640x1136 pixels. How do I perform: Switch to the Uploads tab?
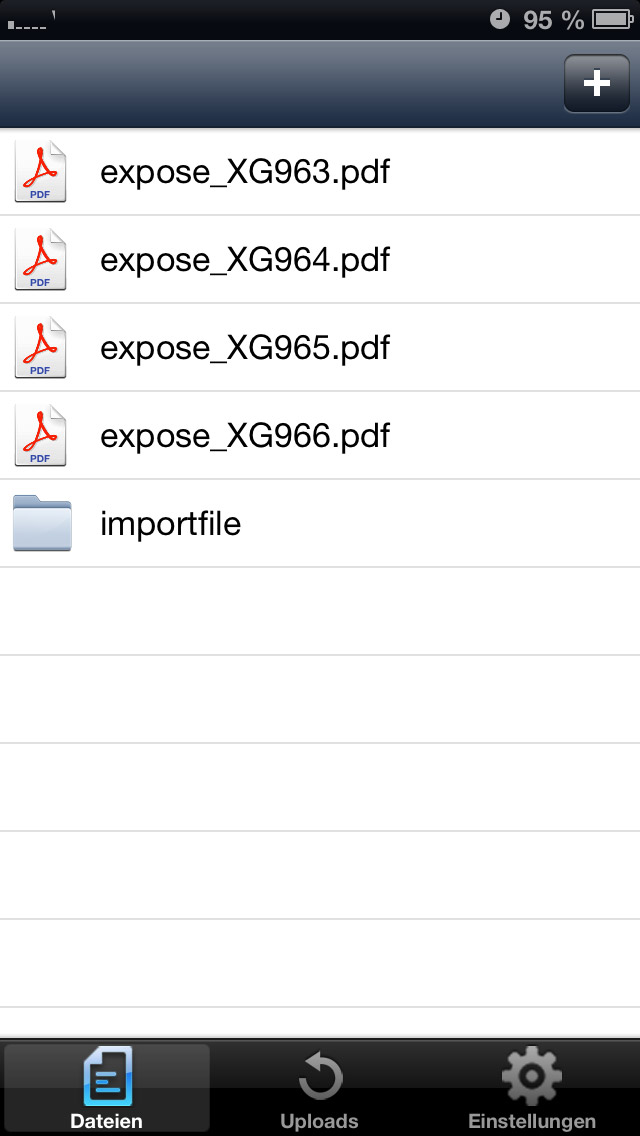320,1089
